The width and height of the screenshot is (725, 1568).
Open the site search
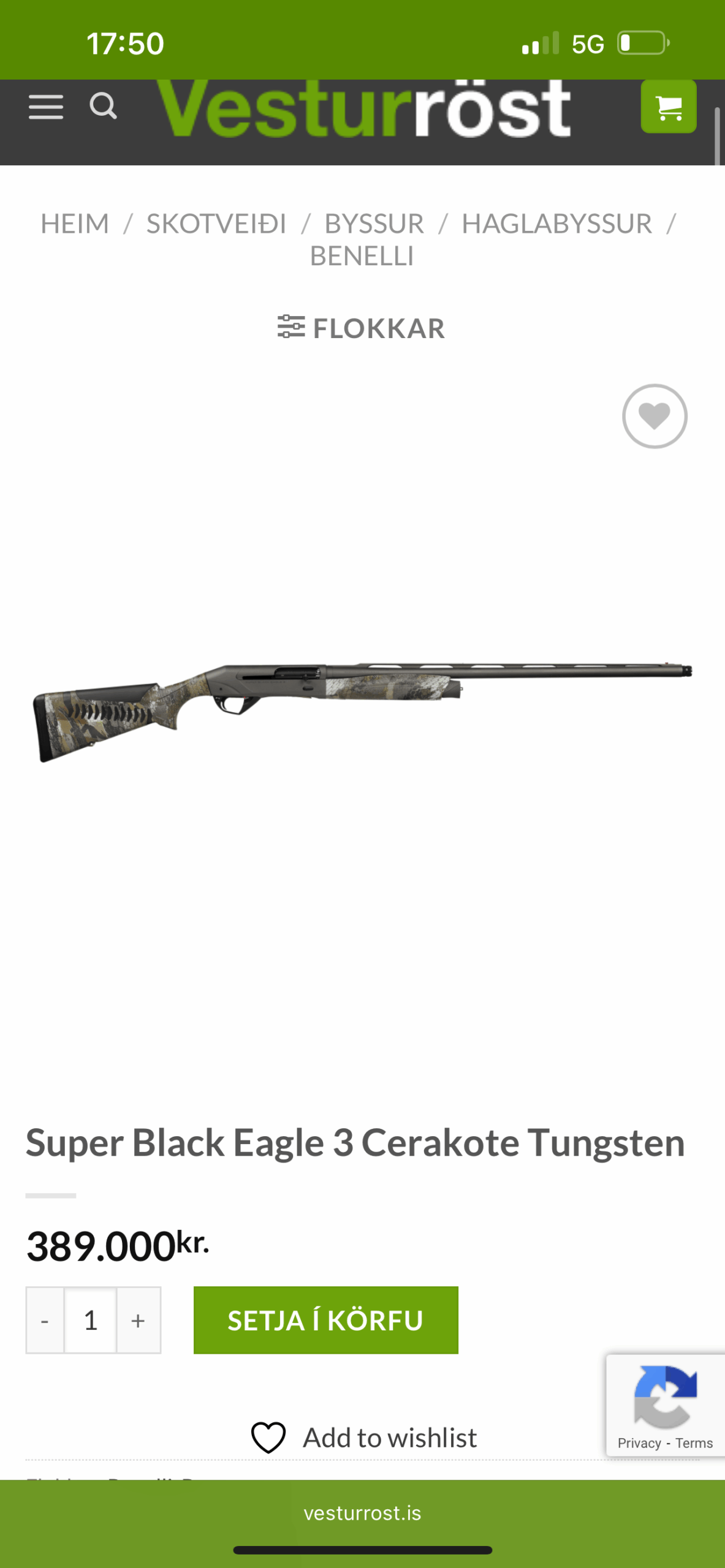tap(103, 106)
